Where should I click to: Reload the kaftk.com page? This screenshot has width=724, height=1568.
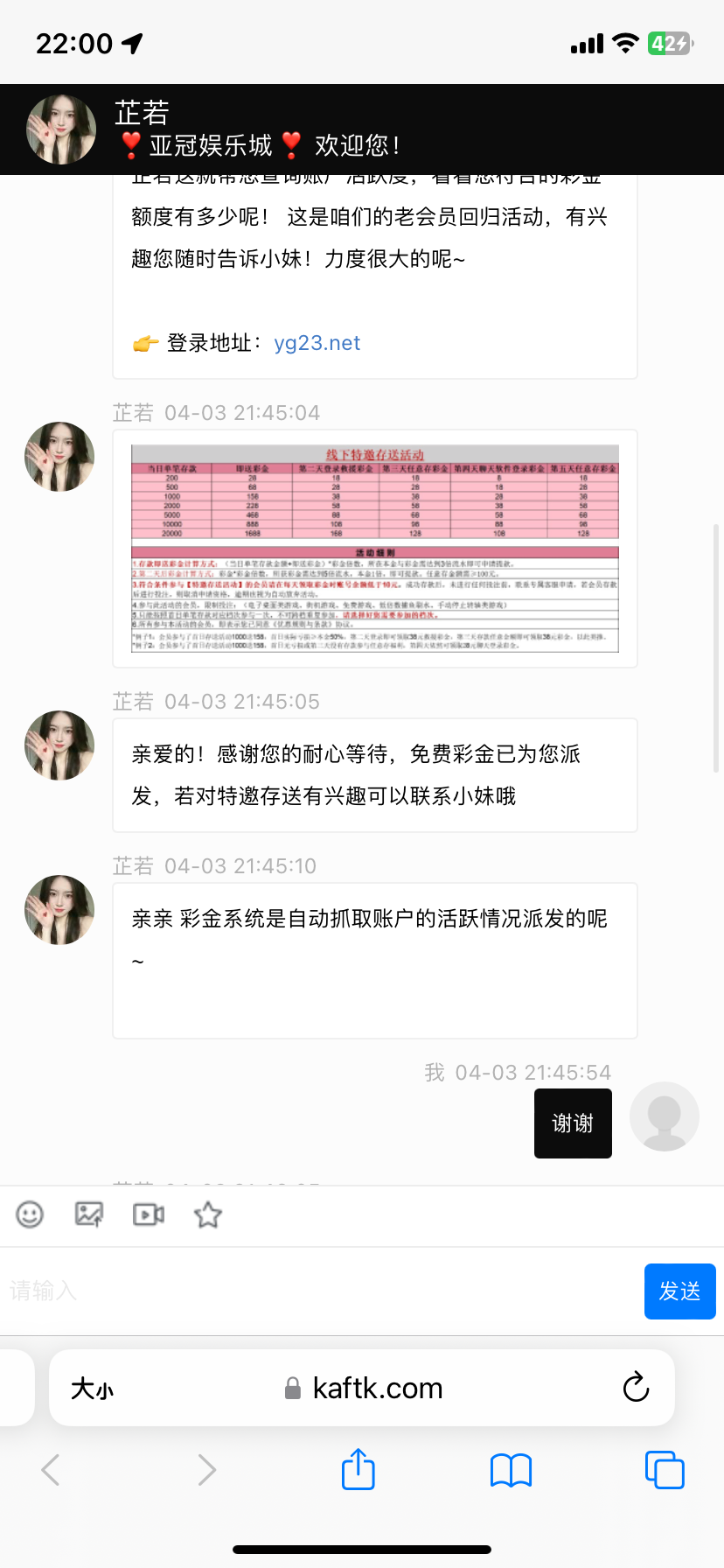(636, 1388)
